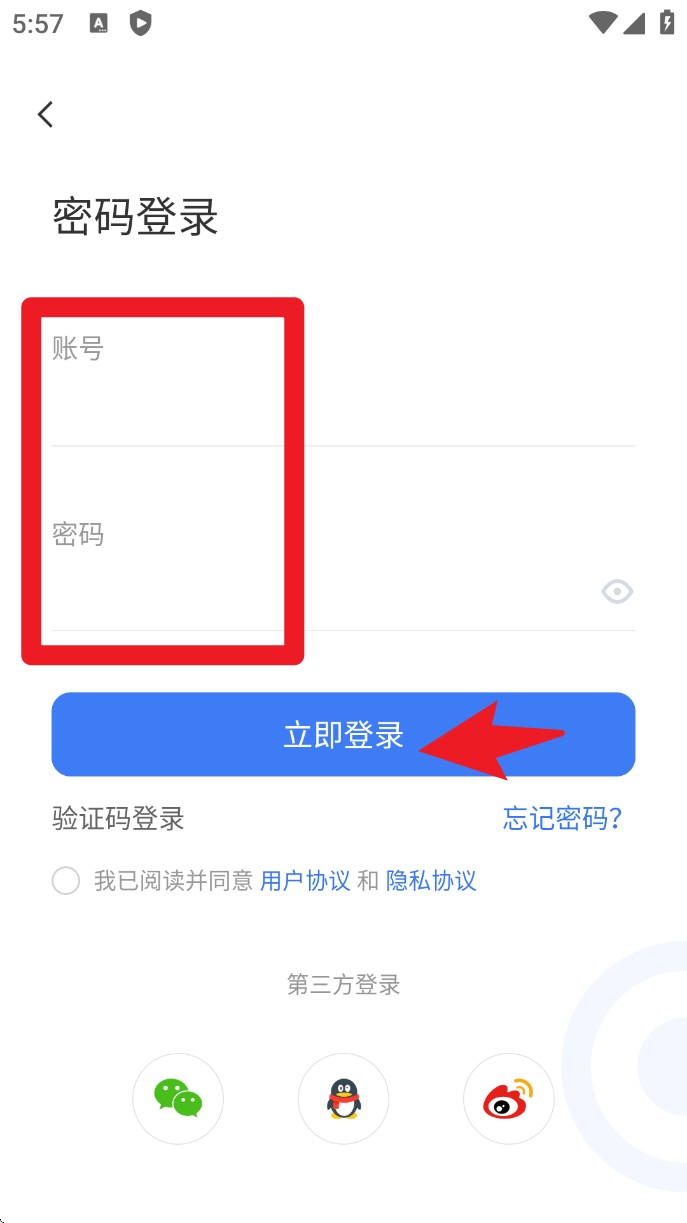687x1223 pixels.
Task: Log in with Weibo
Action: click(508, 1098)
